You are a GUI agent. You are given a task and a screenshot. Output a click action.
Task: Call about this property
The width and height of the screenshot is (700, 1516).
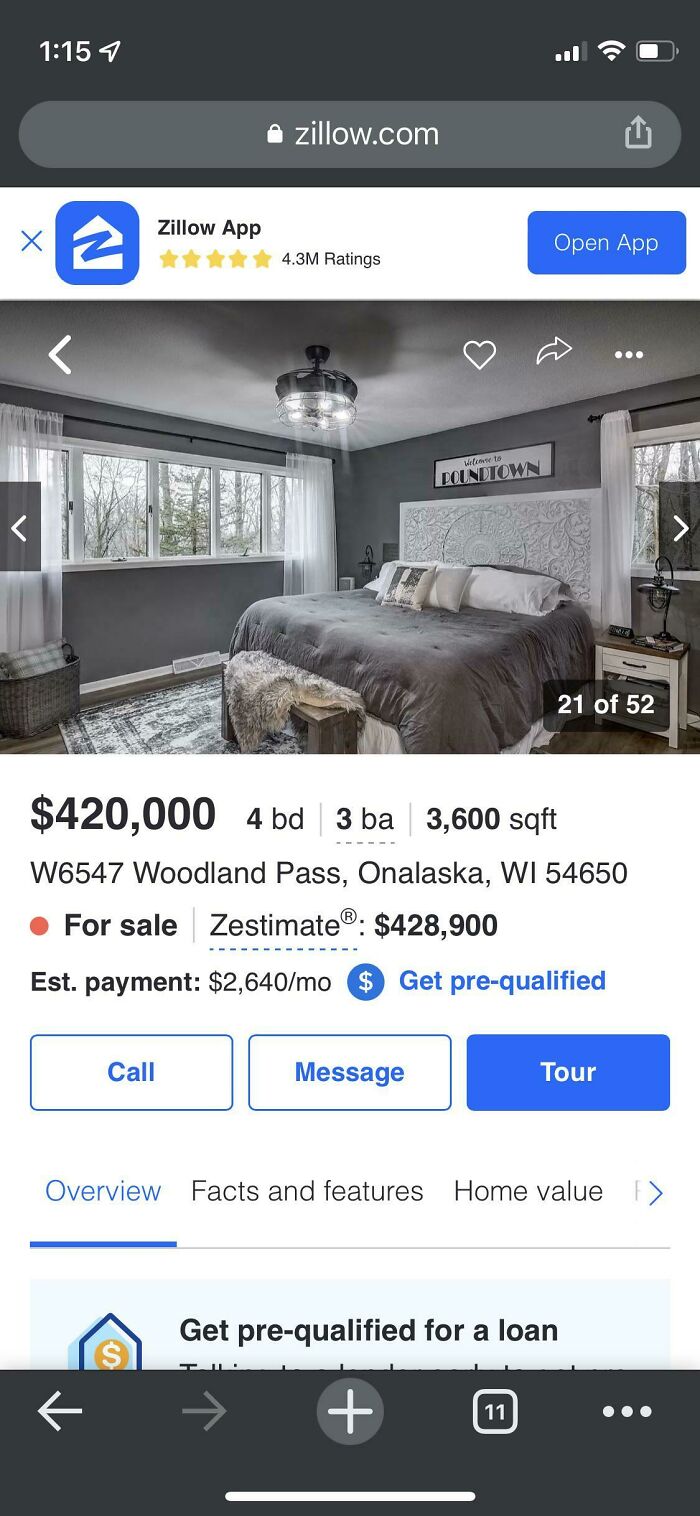click(x=131, y=1072)
